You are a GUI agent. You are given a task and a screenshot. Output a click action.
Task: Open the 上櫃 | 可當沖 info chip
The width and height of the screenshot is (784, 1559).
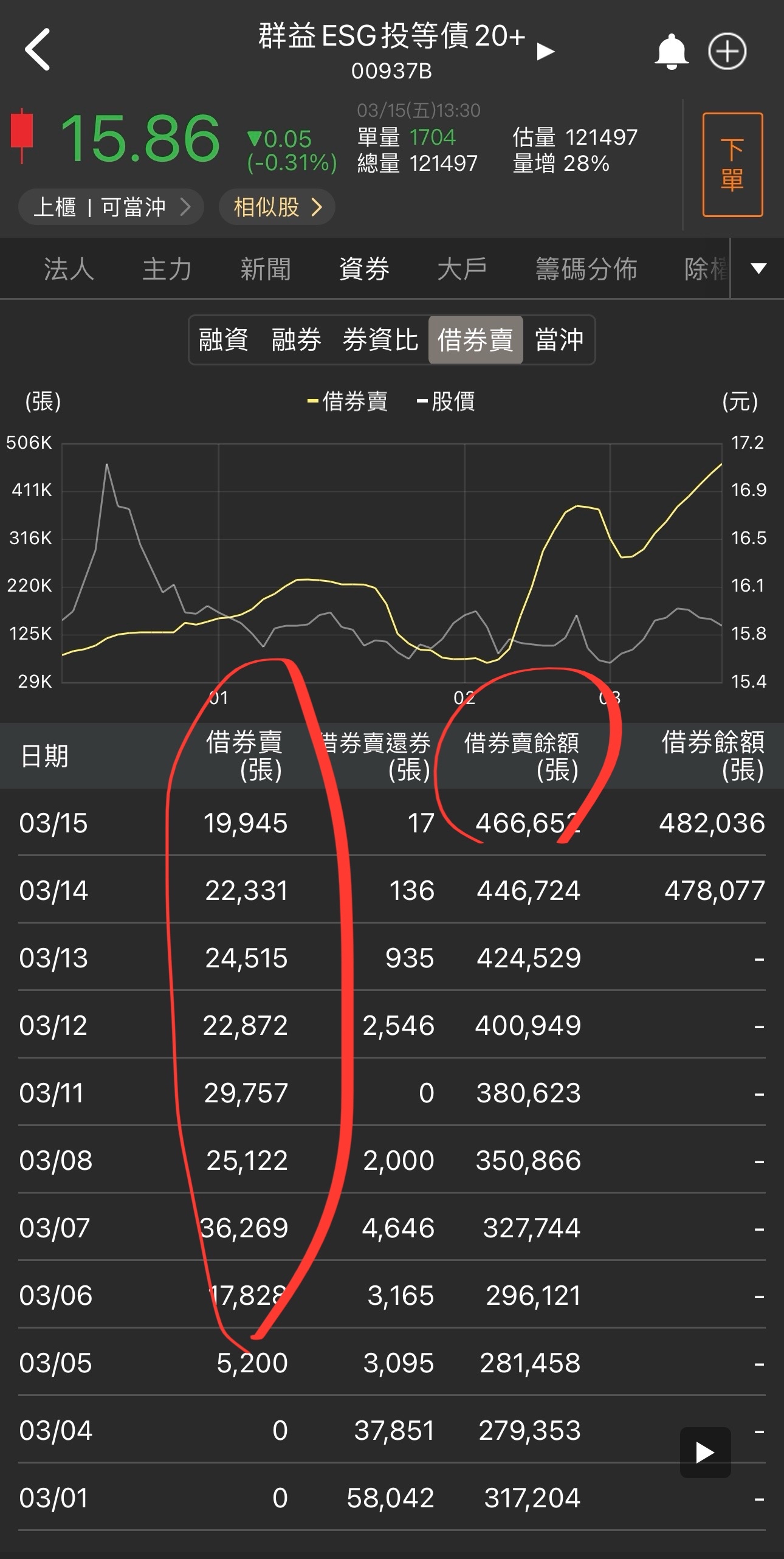111,207
